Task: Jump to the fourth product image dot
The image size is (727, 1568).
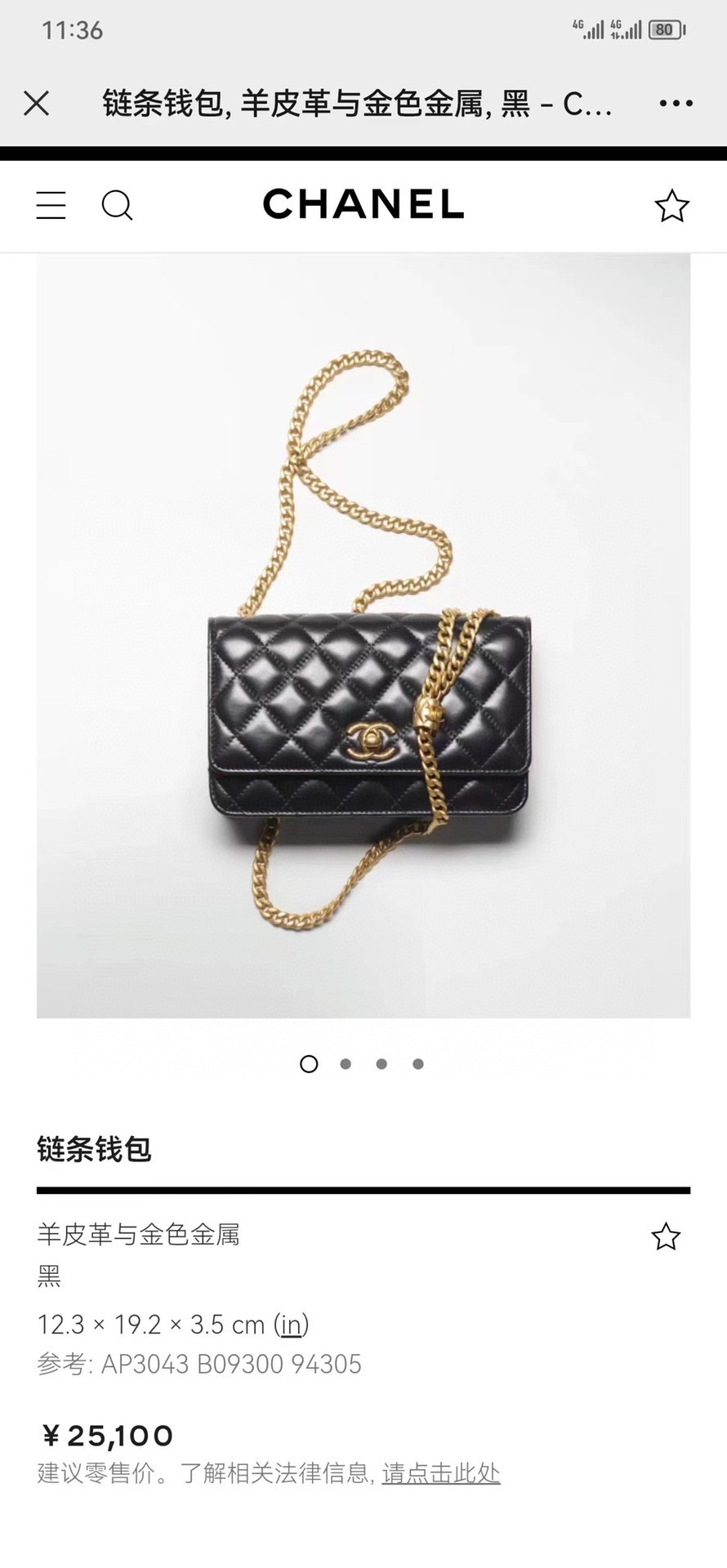Action: 418,1064
